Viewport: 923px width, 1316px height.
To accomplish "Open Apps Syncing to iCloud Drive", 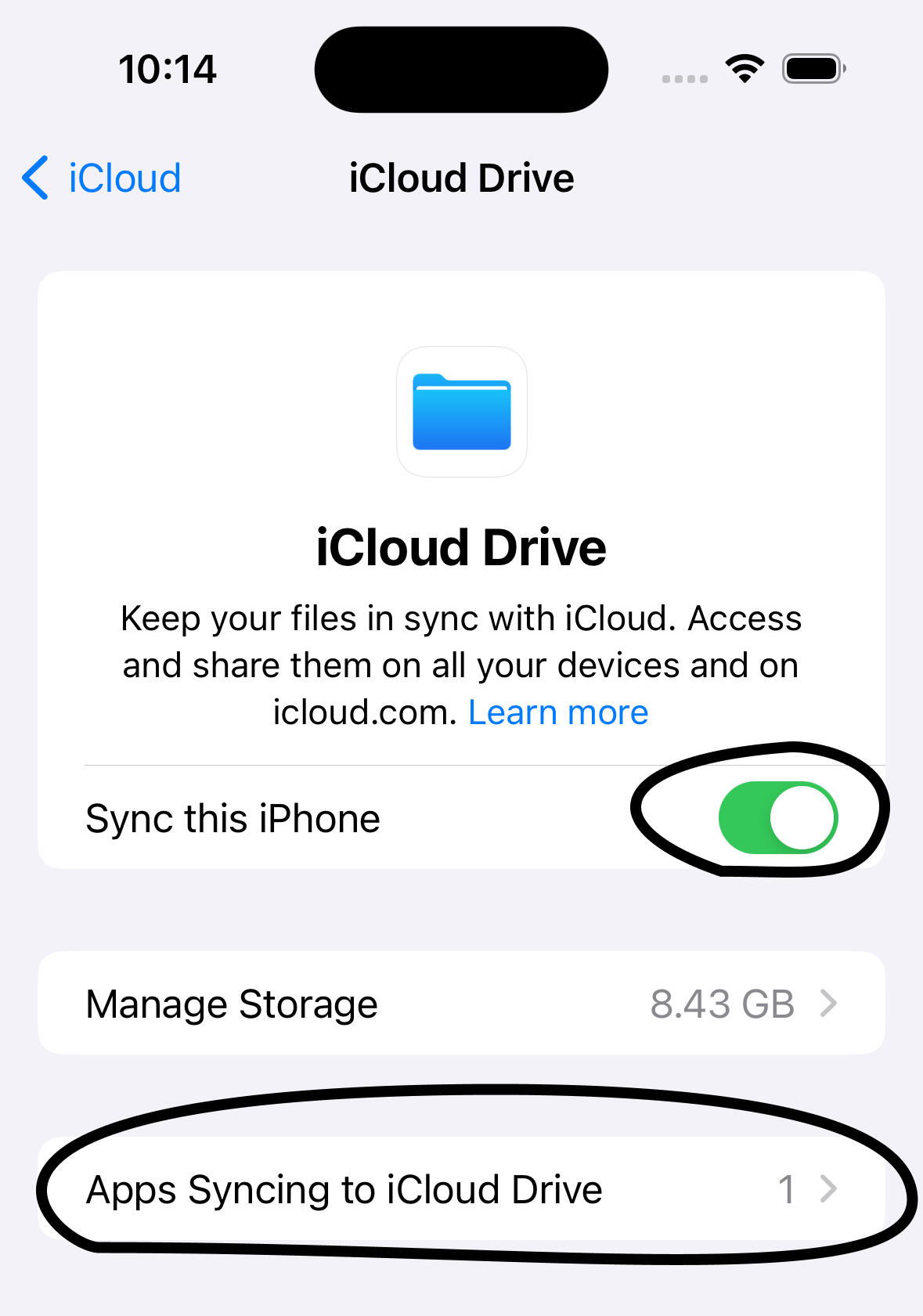I will (x=461, y=1189).
